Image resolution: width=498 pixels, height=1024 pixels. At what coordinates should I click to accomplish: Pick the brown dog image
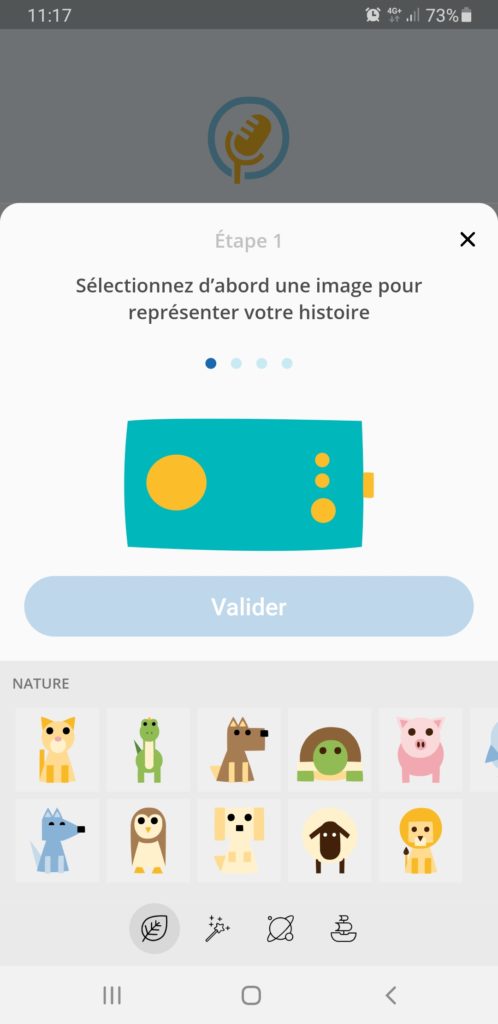click(239, 750)
